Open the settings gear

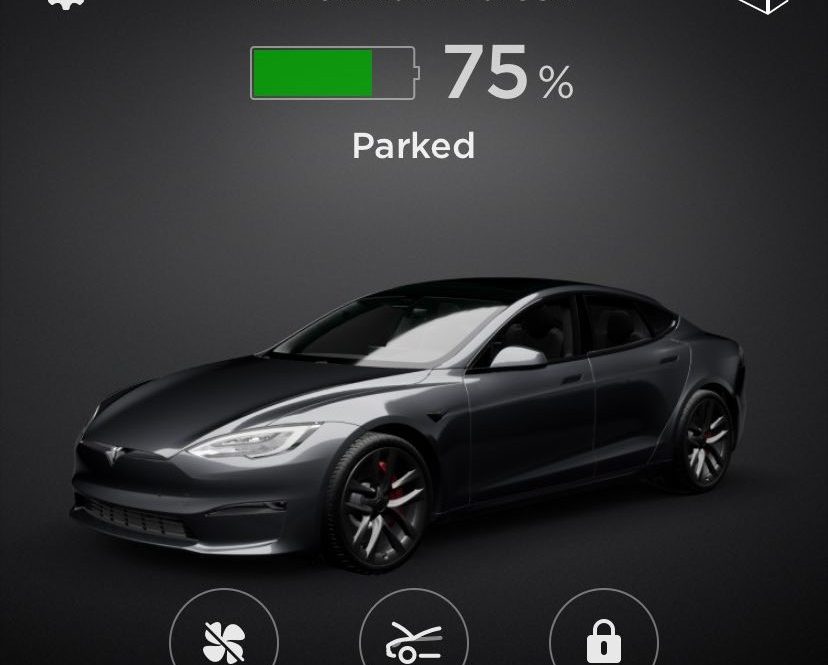pos(66,4)
